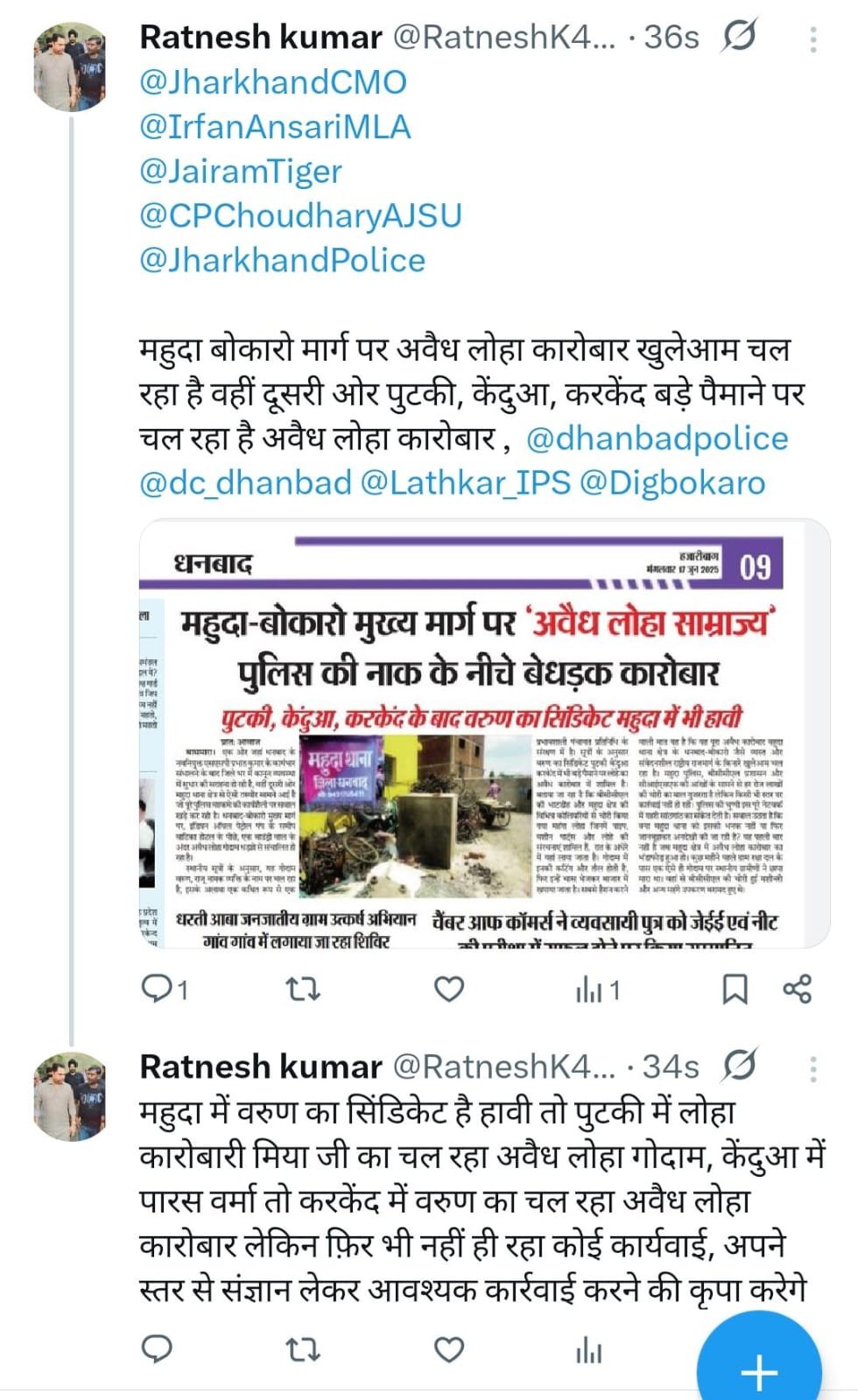858x1400 pixels.
Task: Open the @JharkhandCMO mention
Action: 272,82
